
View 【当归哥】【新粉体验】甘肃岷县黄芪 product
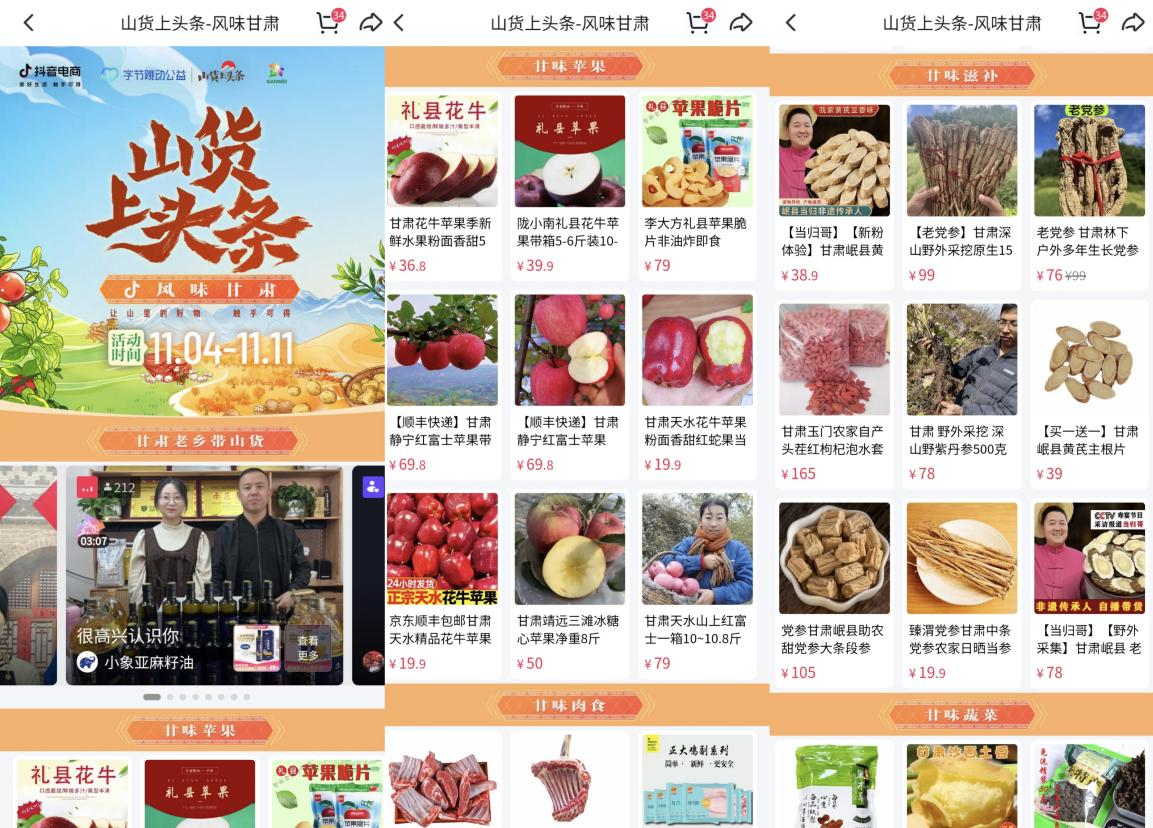(x=834, y=190)
